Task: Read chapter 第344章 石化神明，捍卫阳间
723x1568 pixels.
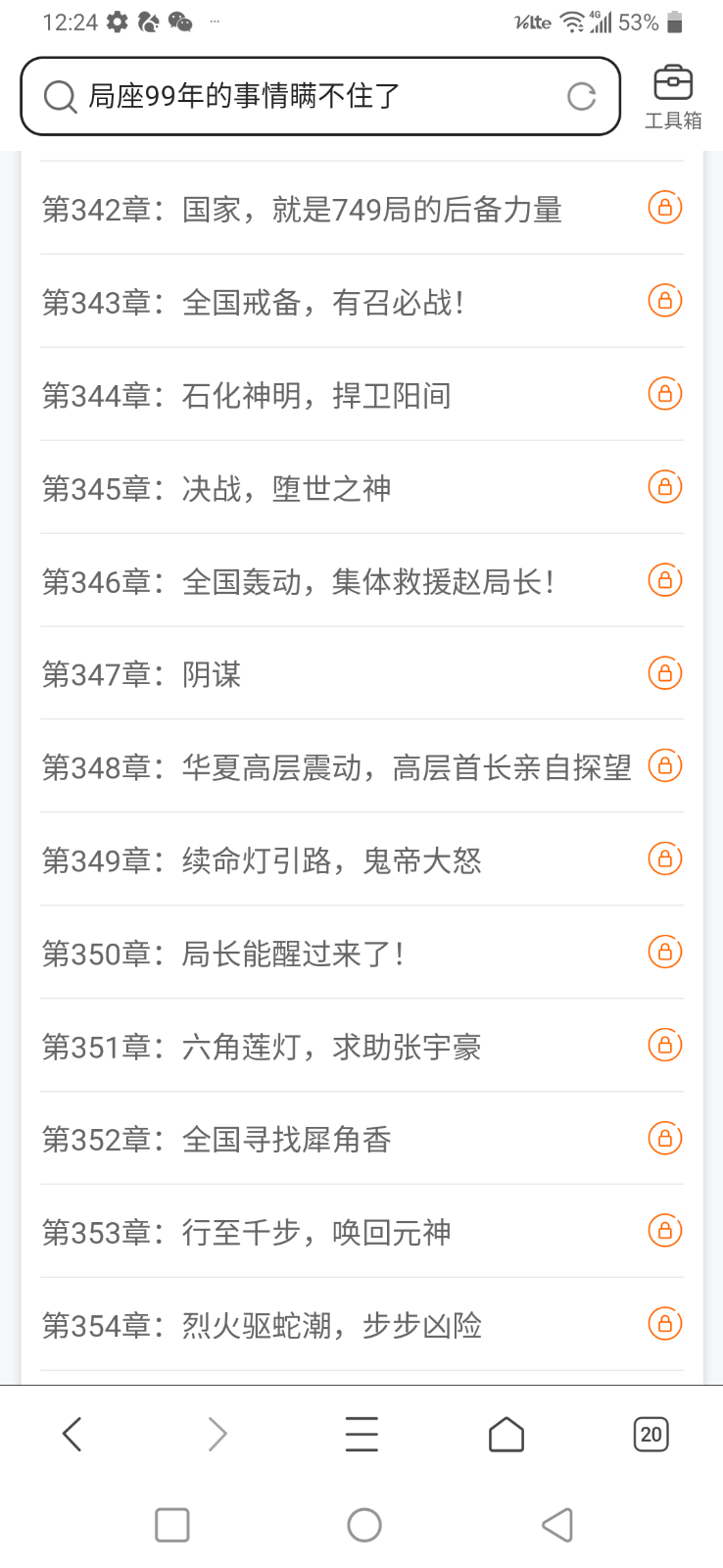Action: pyautogui.click(x=247, y=396)
